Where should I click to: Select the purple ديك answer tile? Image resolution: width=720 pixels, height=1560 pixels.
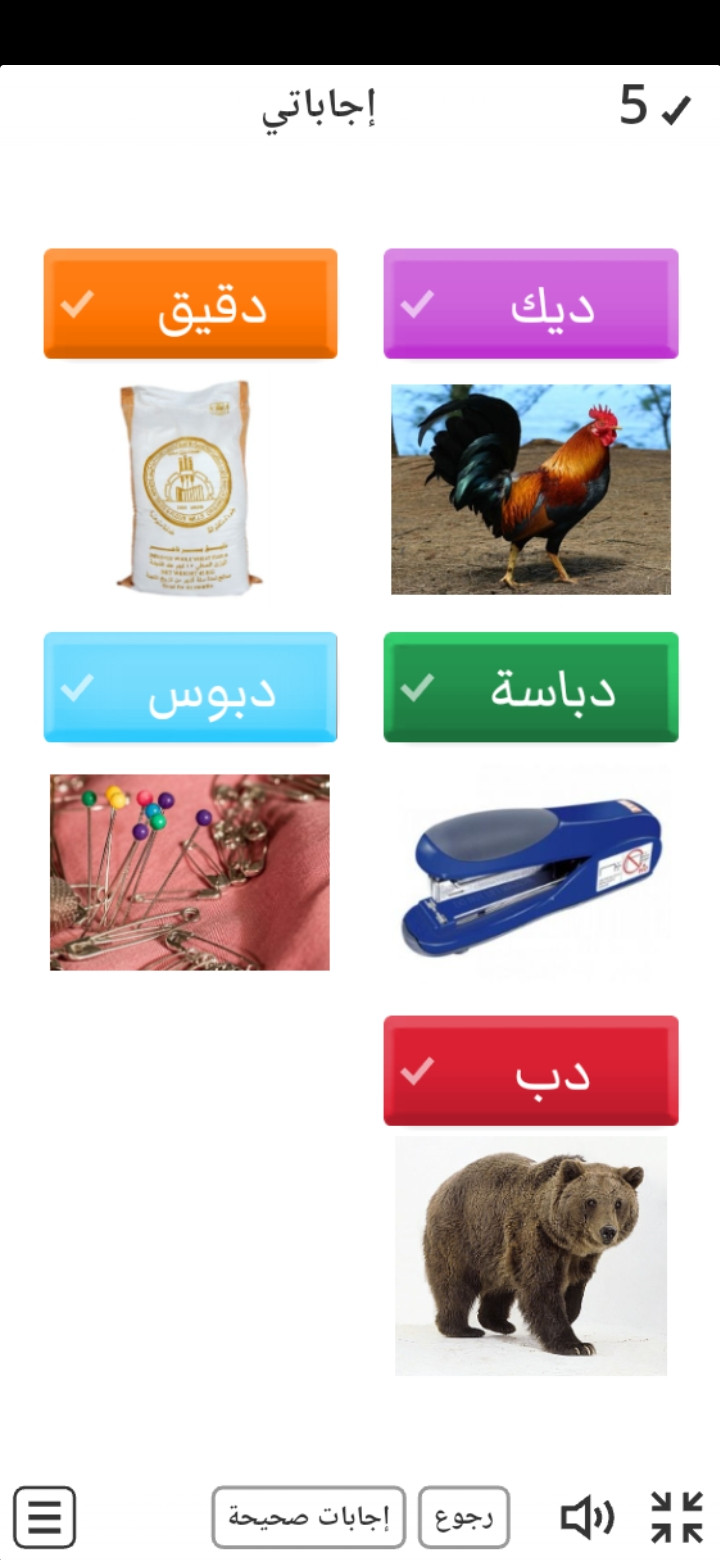(x=531, y=304)
